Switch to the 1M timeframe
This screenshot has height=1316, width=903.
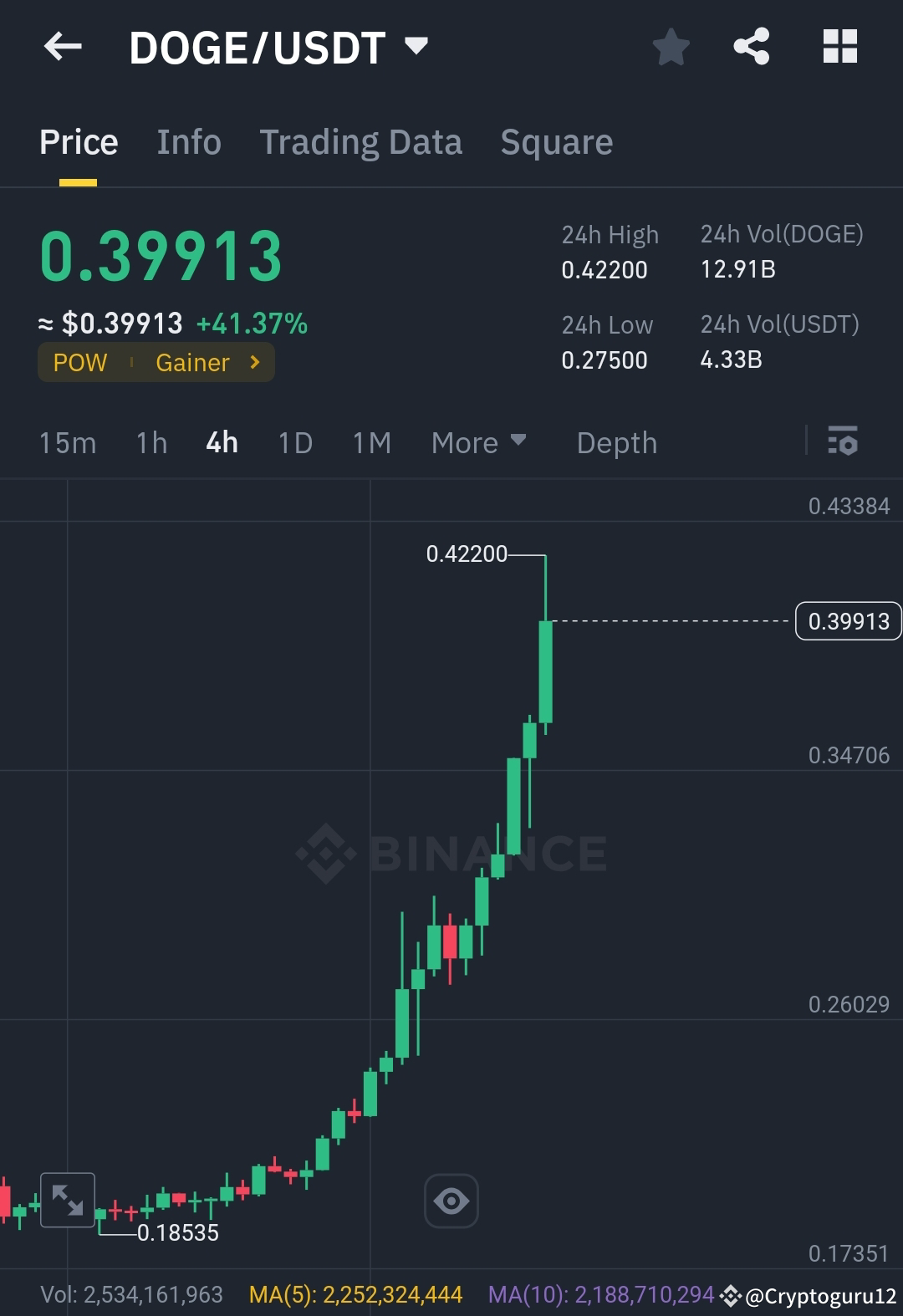pyautogui.click(x=371, y=443)
